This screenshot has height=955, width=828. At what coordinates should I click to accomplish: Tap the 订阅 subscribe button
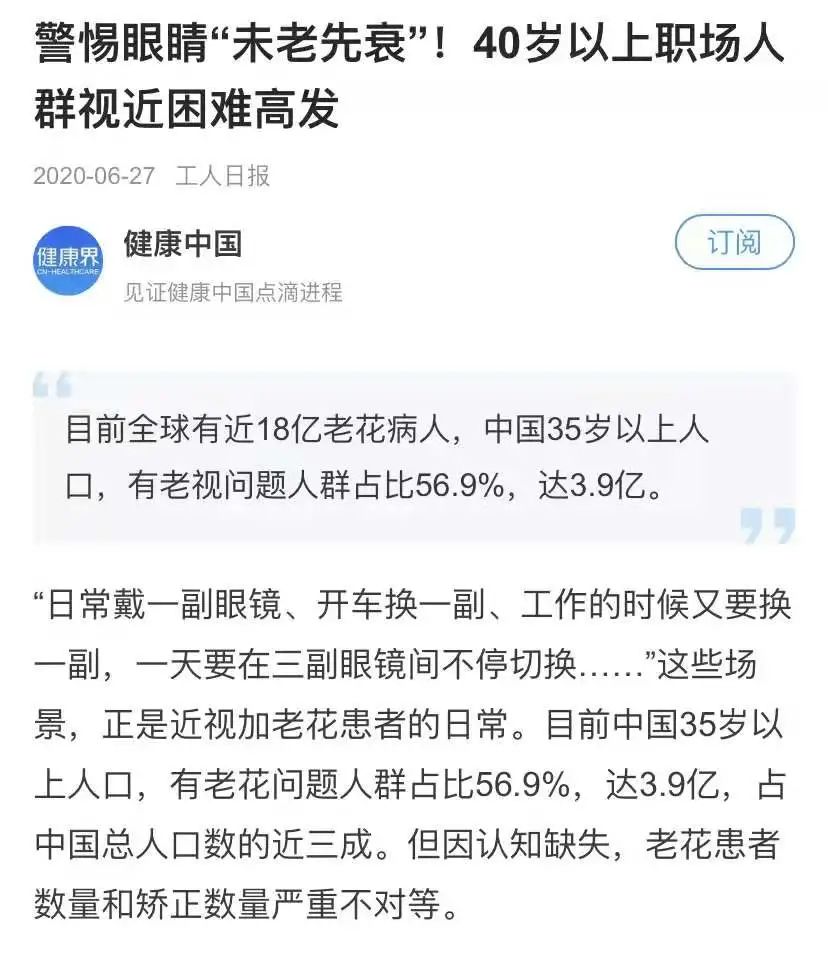(x=734, y=243)
